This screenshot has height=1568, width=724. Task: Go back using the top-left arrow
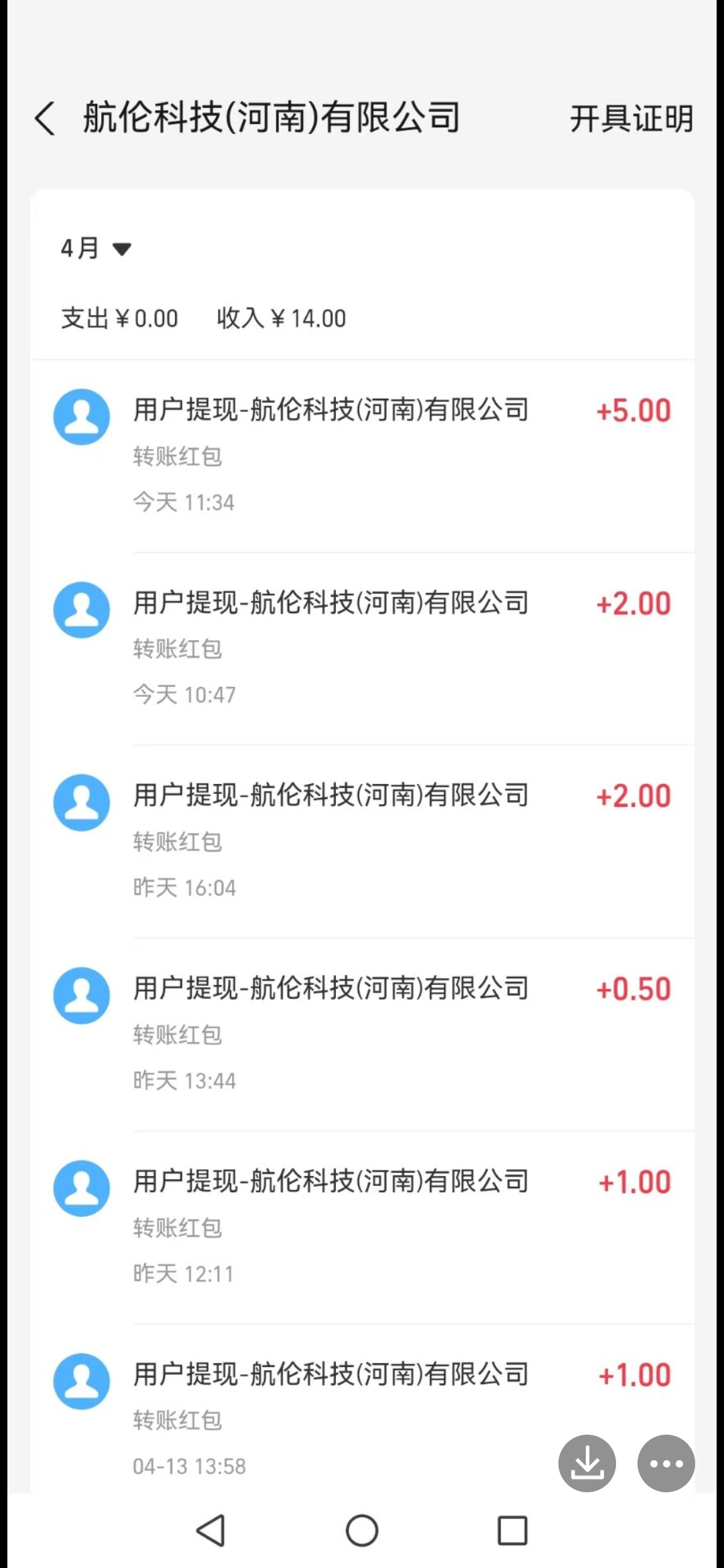click(44, 119)
